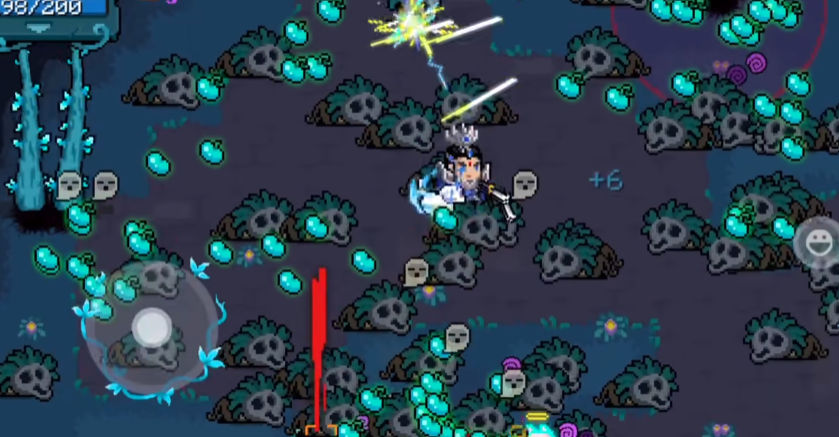The image size is (839, 437).
Task: Open the smiley emote button
Action: pyautogui.click(x=819, y=243)
